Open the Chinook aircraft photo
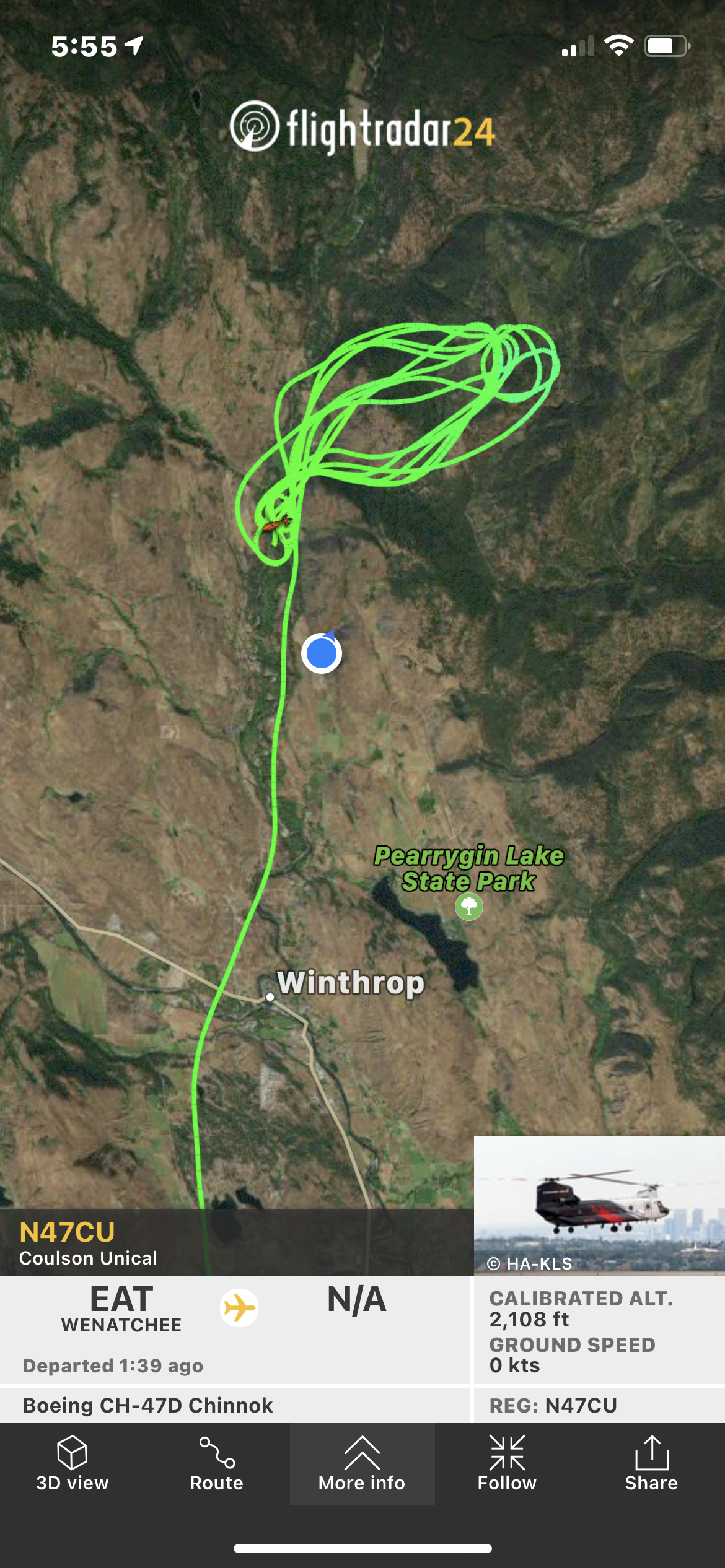This screenshot has height=1568, width=725. (x=599, y=1204)
